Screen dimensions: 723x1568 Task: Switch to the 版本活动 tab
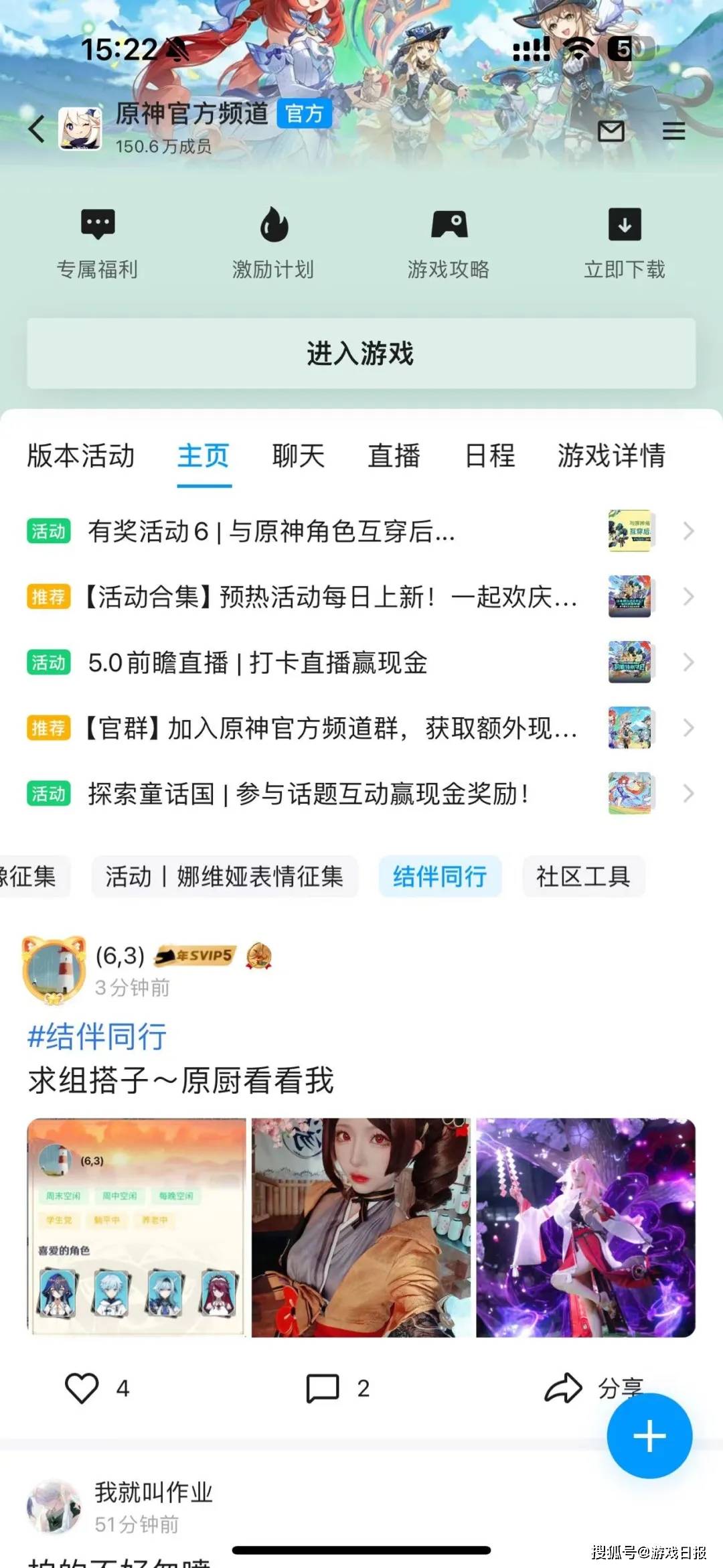(x=81, y=456)
